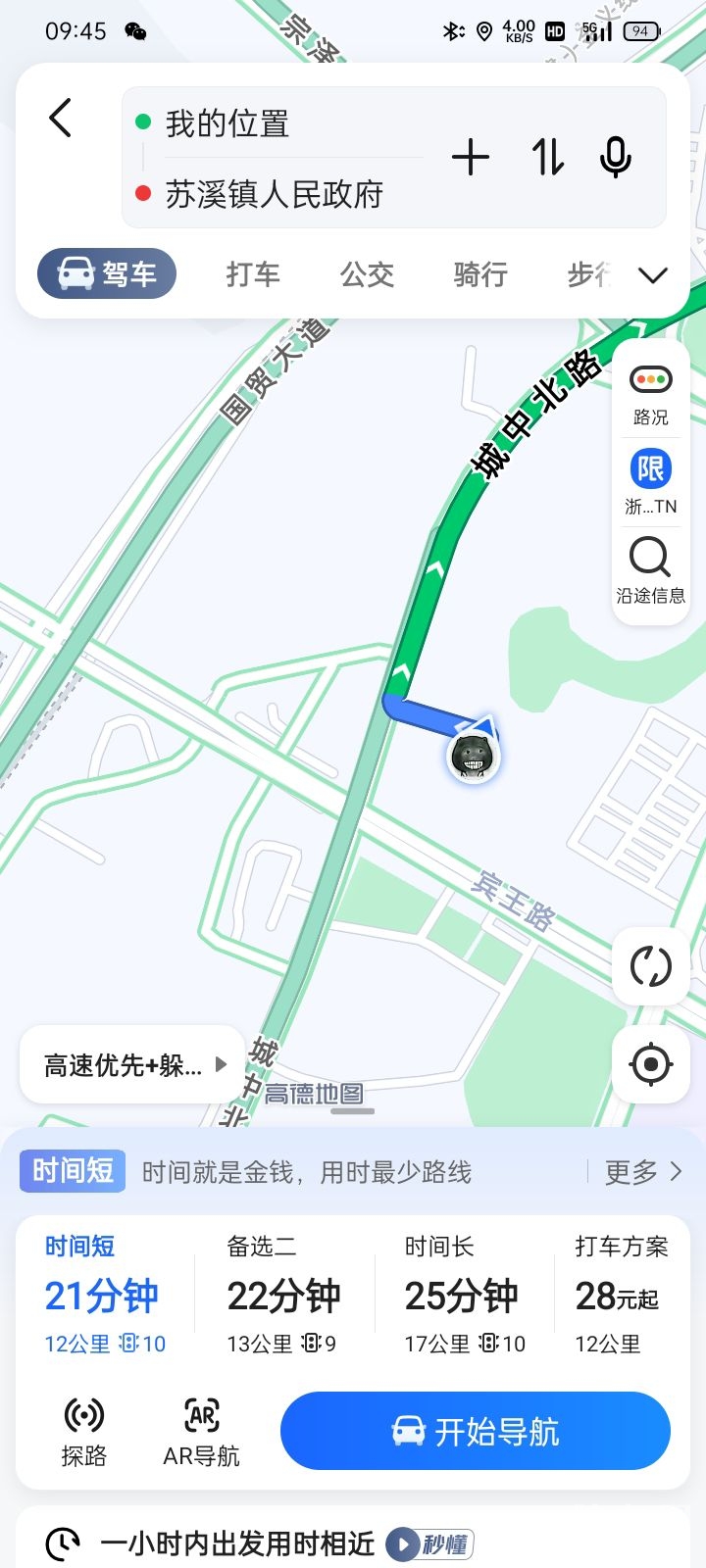Go back using the top-left arrow

(x=61, y=119)
